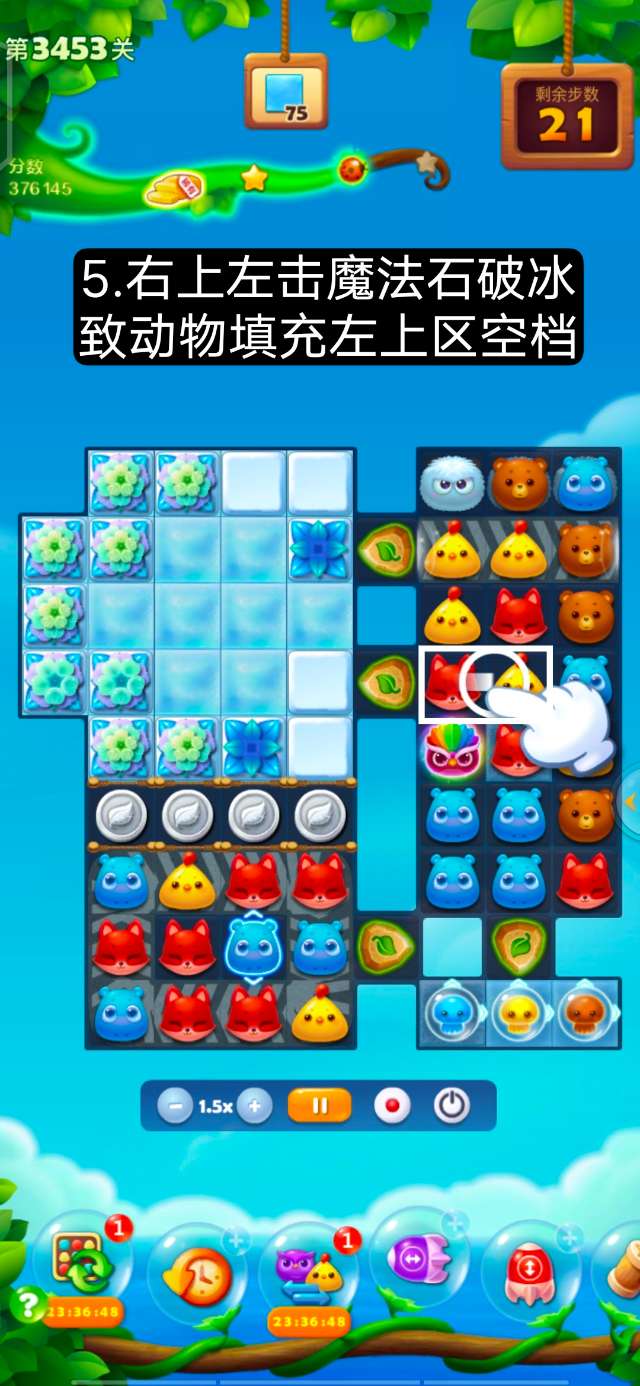Open the green question mark help
This screenshot has width=640, height=1386.
(27, 1304)
